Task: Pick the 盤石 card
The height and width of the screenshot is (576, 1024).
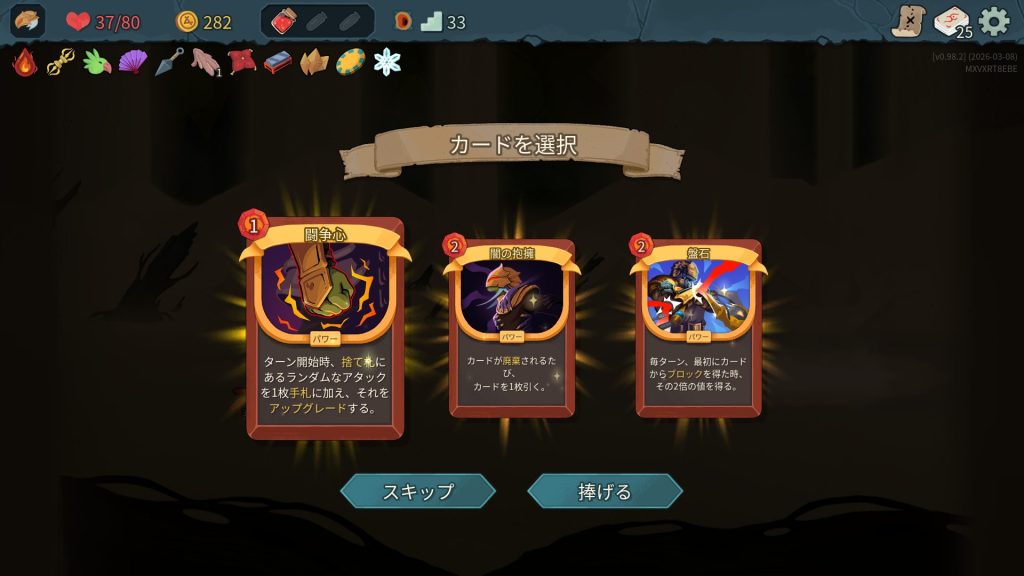Action: (698, 328)
